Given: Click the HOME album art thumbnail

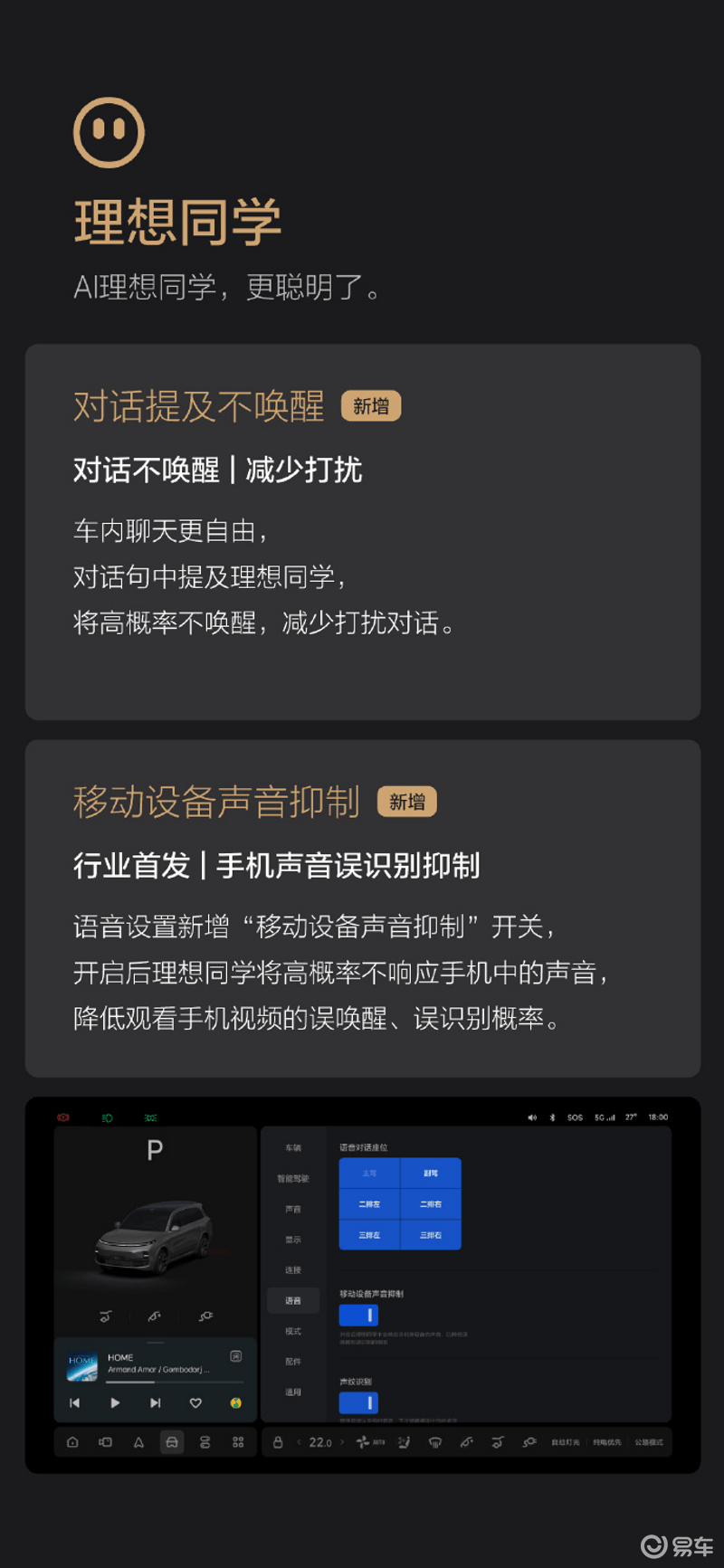Looking at the screenshot, I should pos(81,1364).
